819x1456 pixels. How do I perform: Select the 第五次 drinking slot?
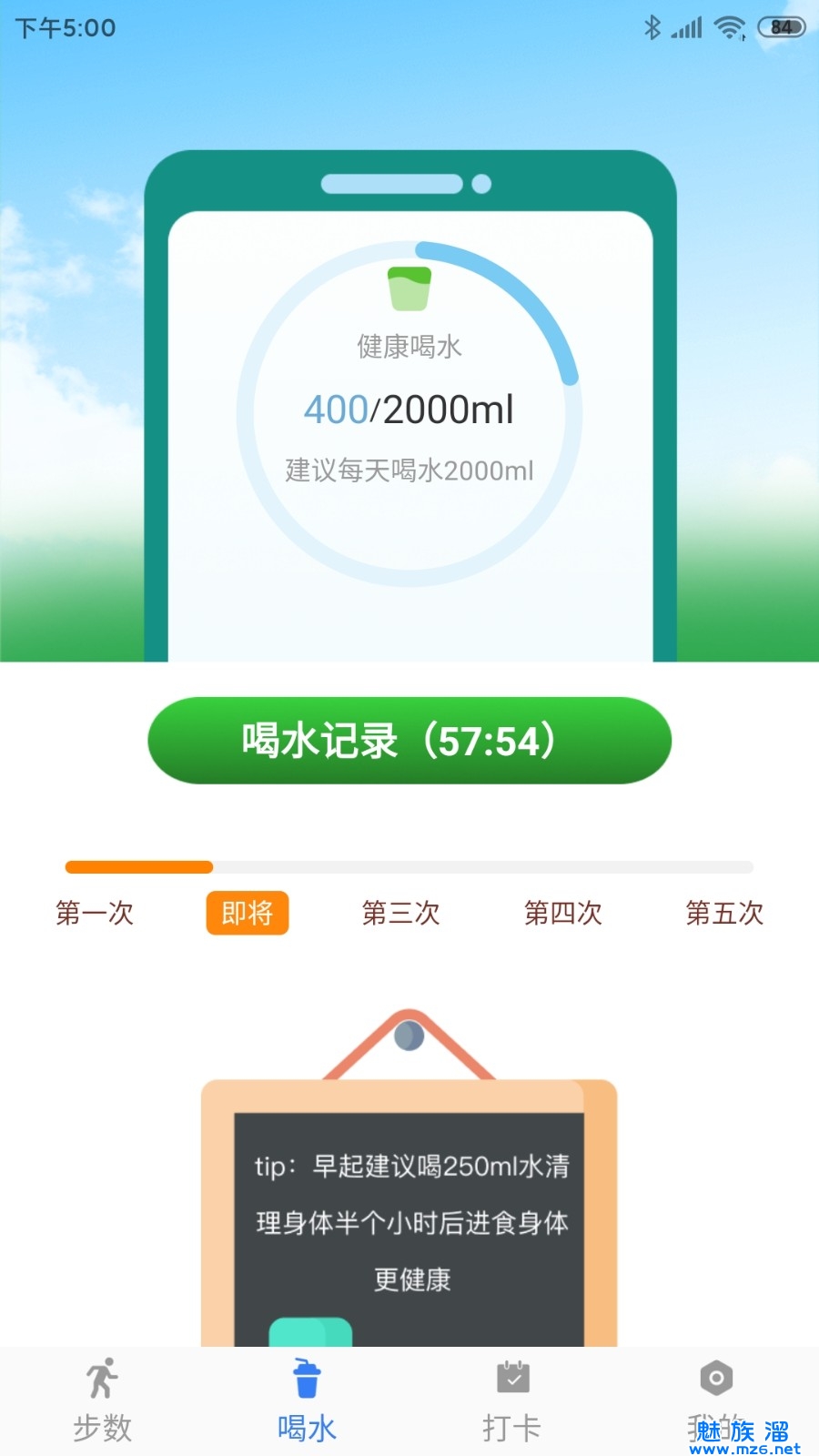tap(724, 913)
